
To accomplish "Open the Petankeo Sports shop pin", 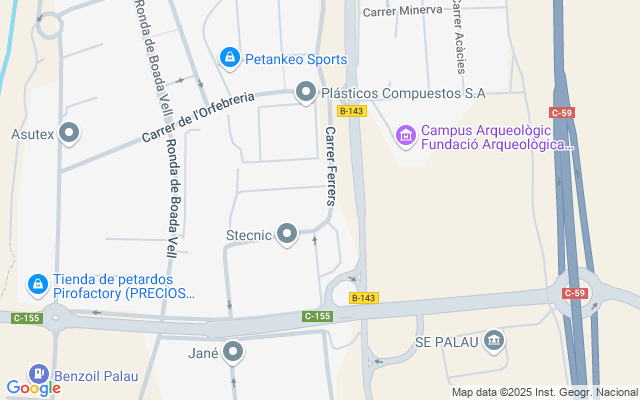I will point(231,59).
